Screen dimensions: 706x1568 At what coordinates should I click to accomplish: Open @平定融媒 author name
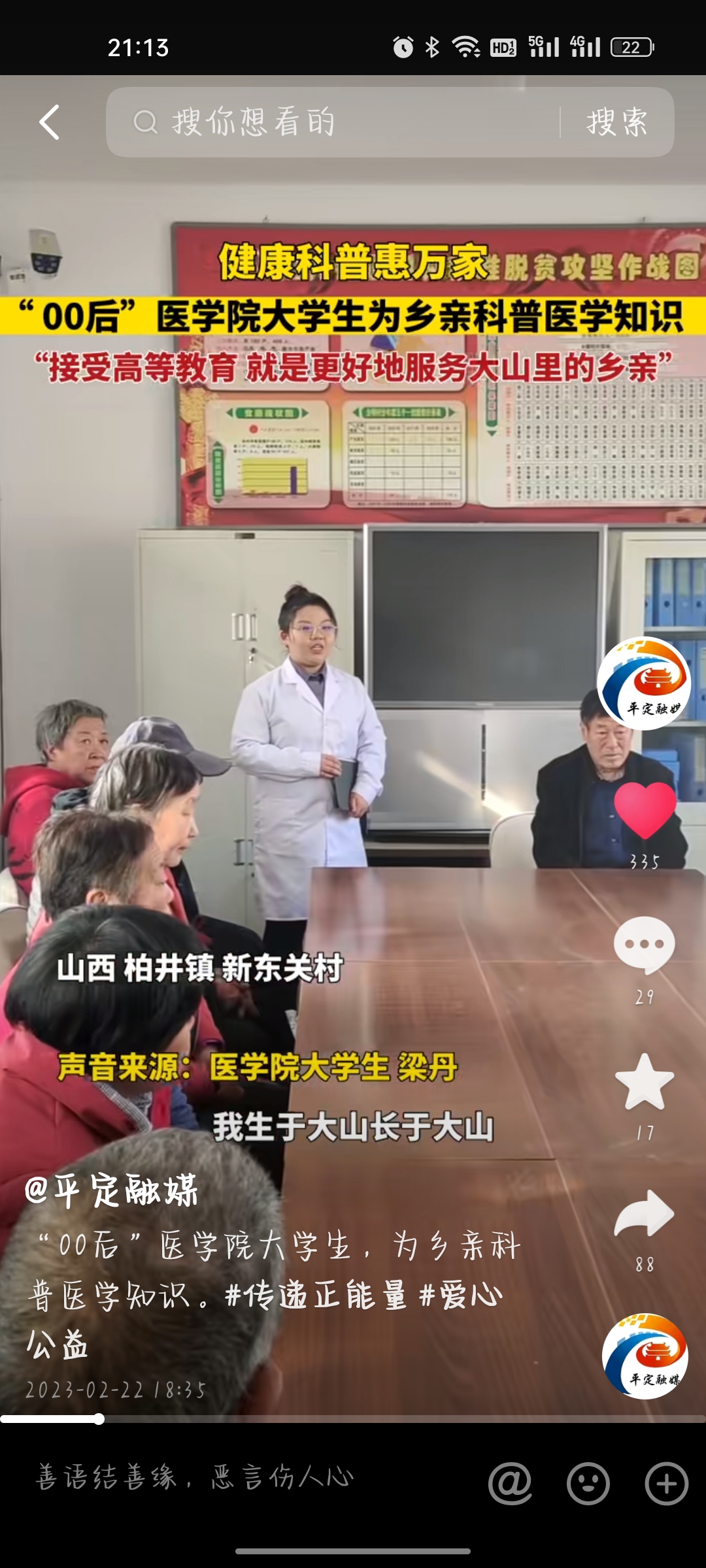pos(111,1190)
